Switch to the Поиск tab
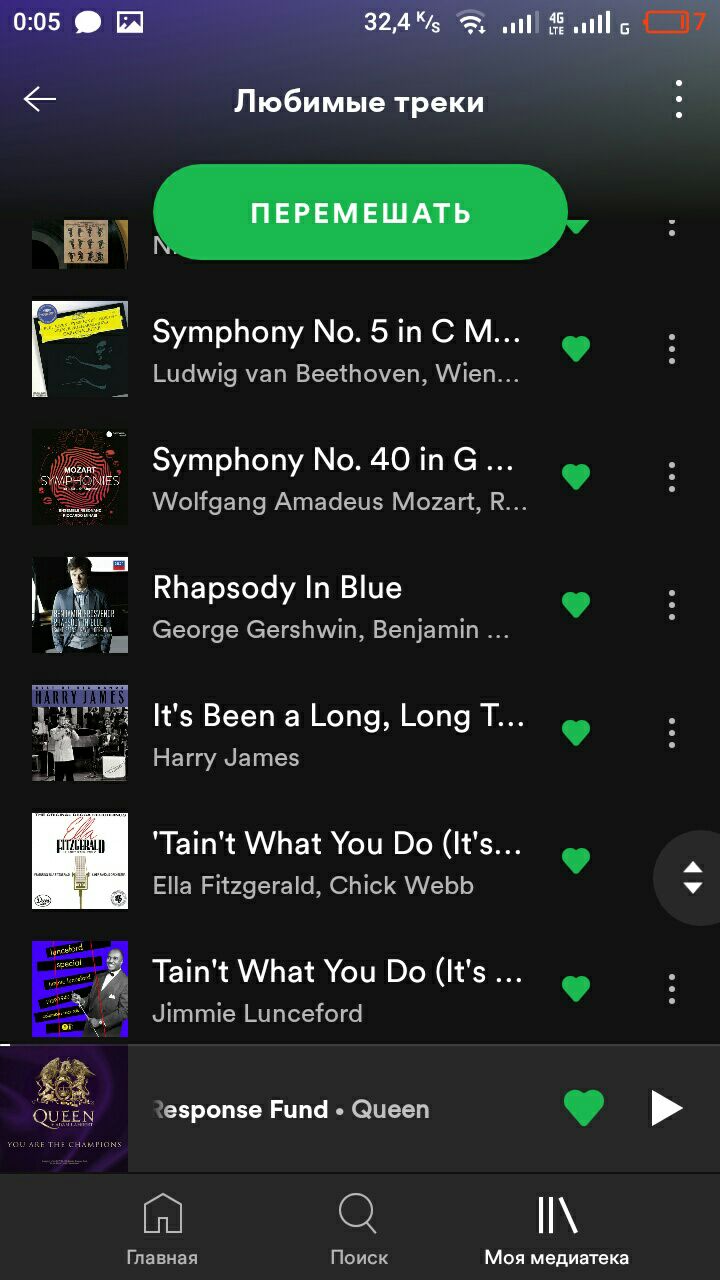Image resolution: width=720 pixels, height=1280 pixels. tap(358, 1230)
